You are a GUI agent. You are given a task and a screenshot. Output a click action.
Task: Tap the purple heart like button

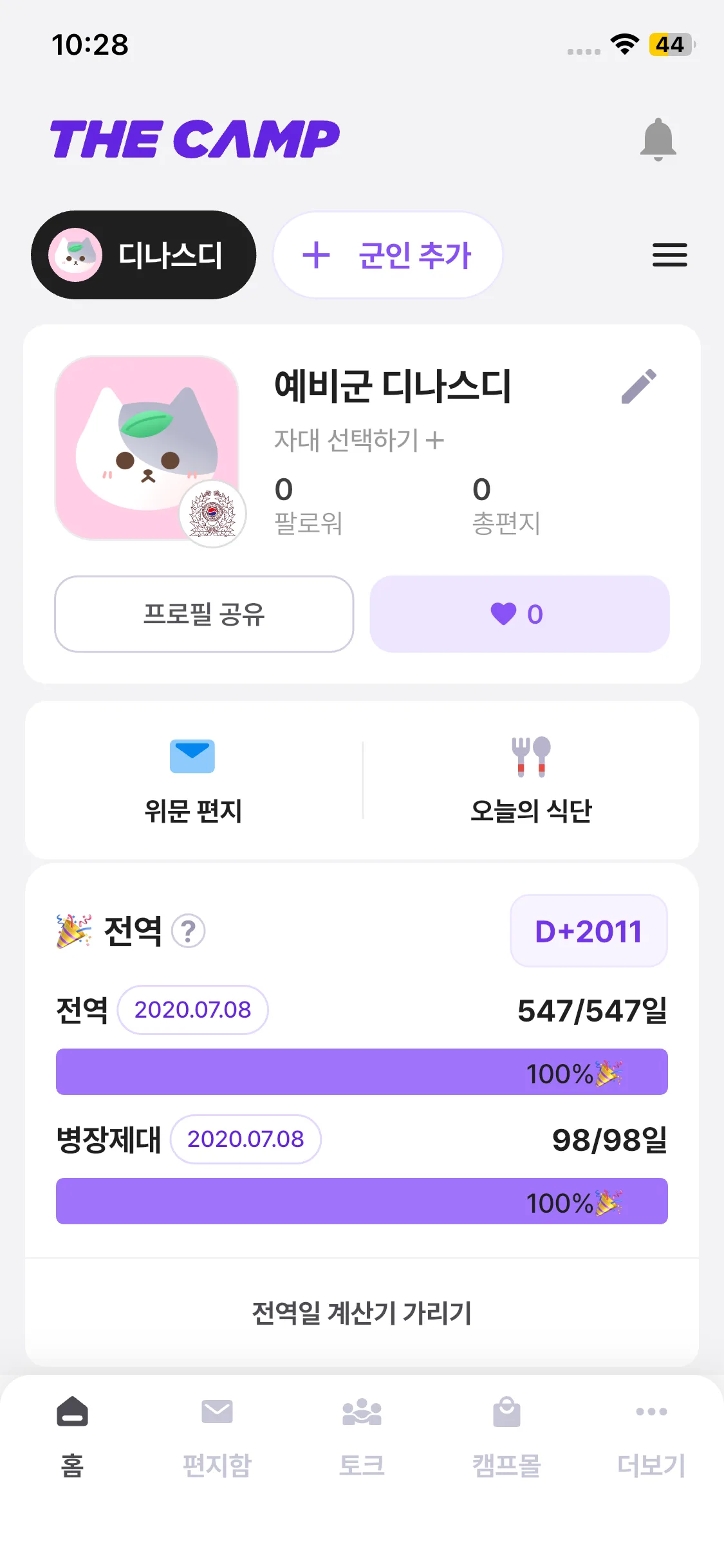point(519,614)
